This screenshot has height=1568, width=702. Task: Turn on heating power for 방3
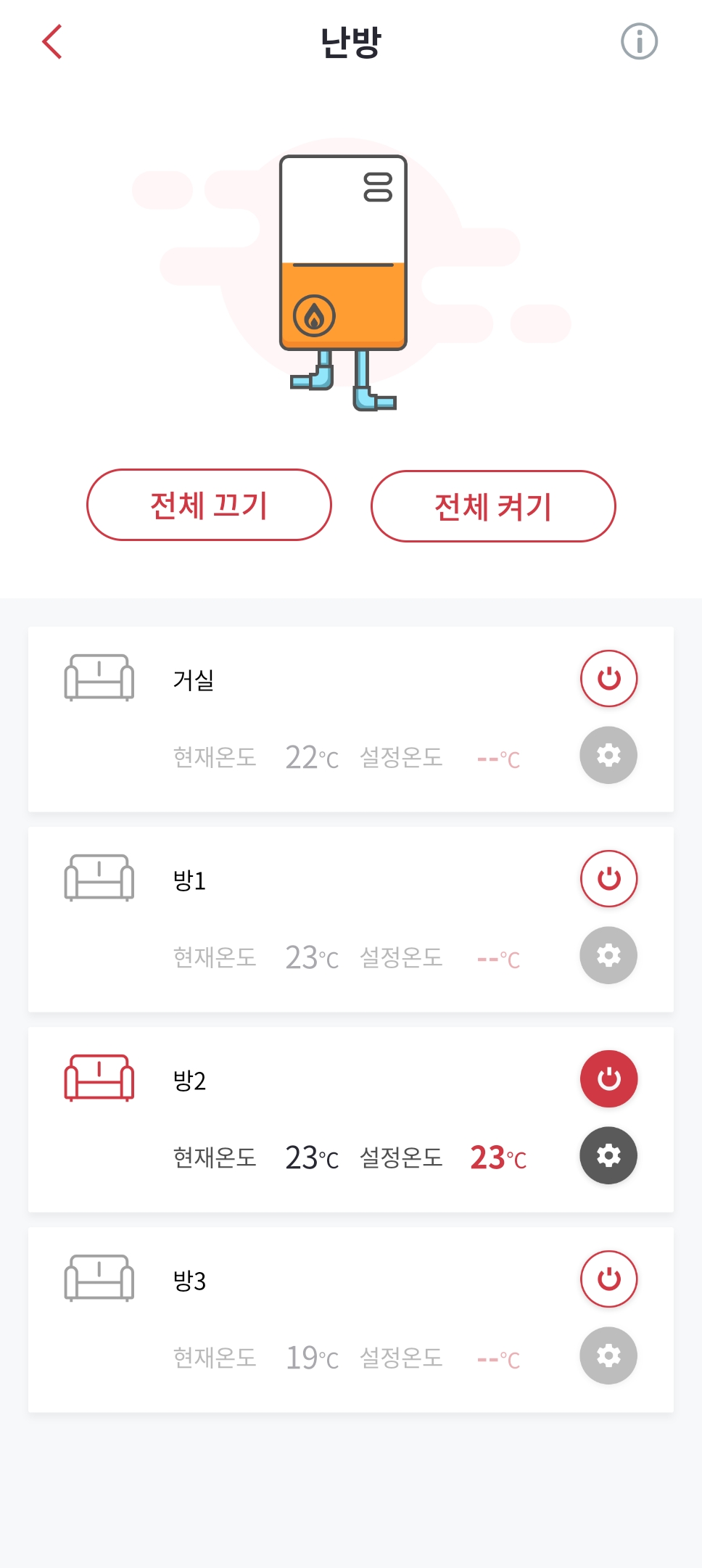608,1279
